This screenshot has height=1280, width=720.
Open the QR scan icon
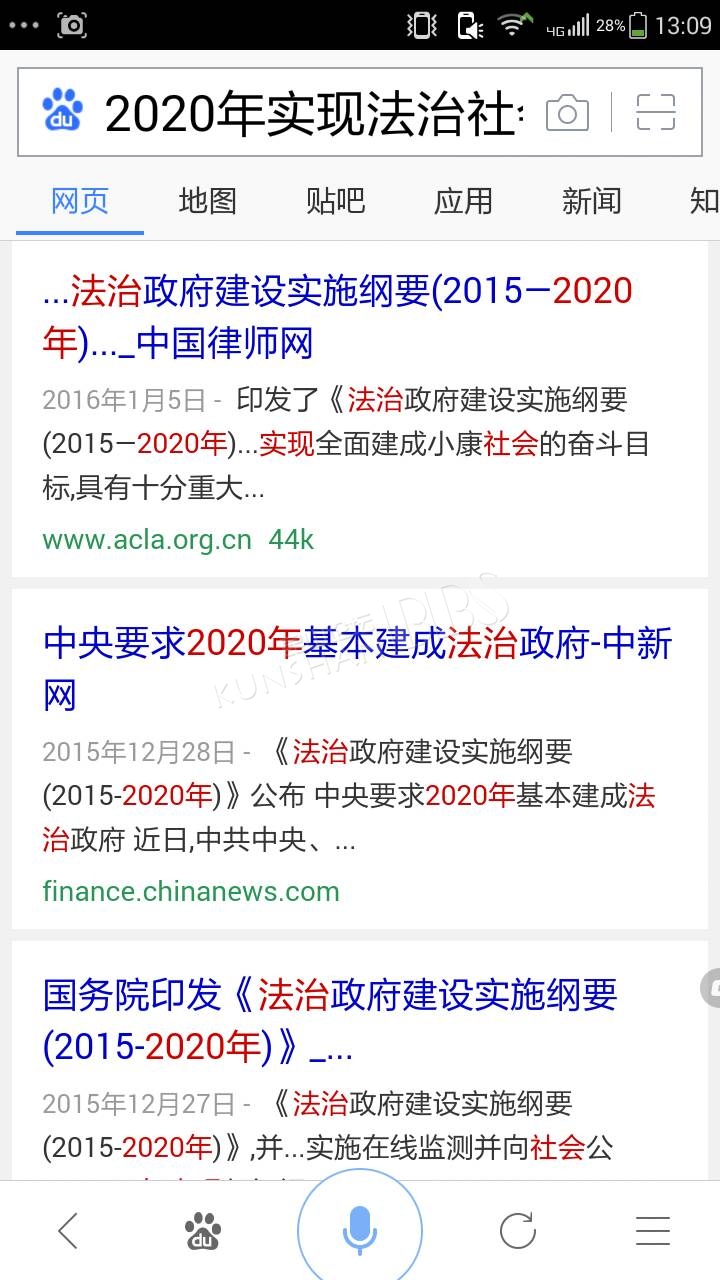(656, 112)
